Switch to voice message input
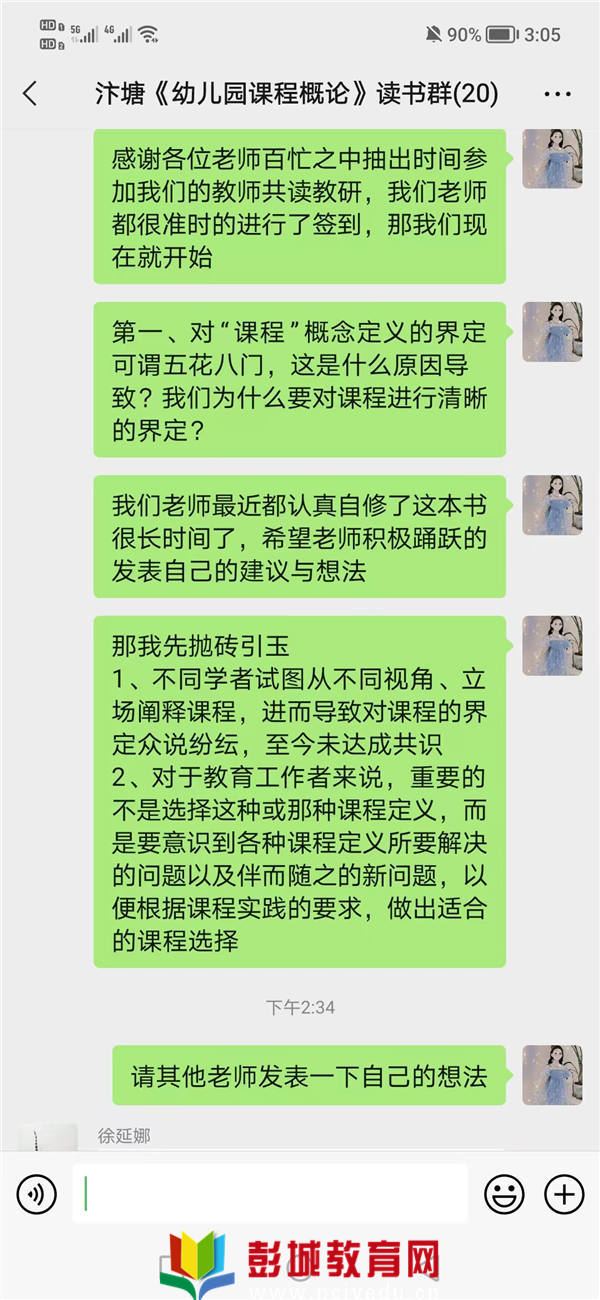The height and width of the screenshot is (1300, 600). 37,1194
